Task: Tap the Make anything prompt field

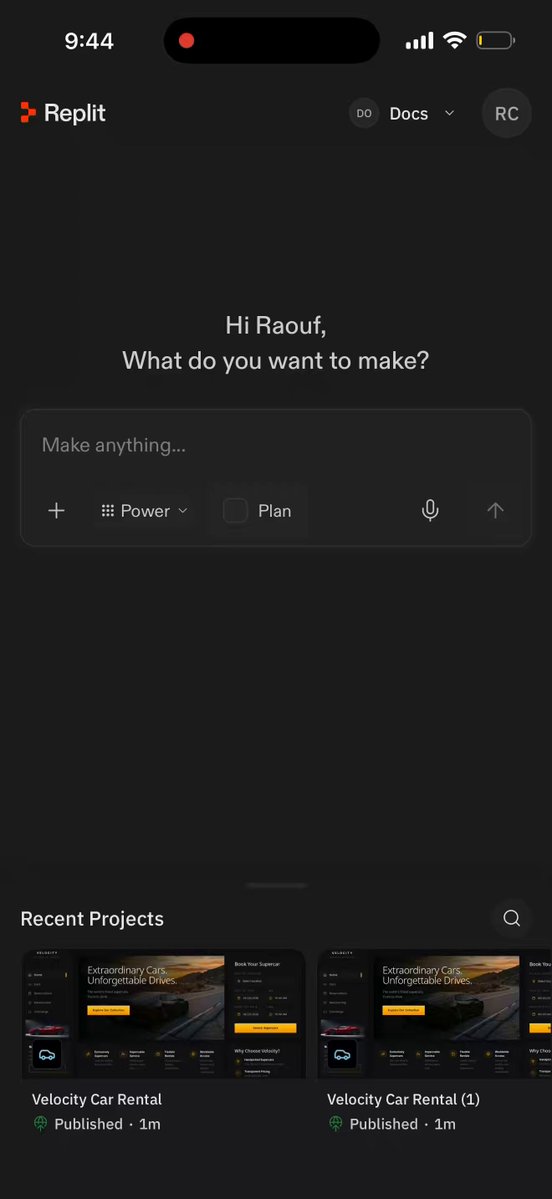Action: 275,445
